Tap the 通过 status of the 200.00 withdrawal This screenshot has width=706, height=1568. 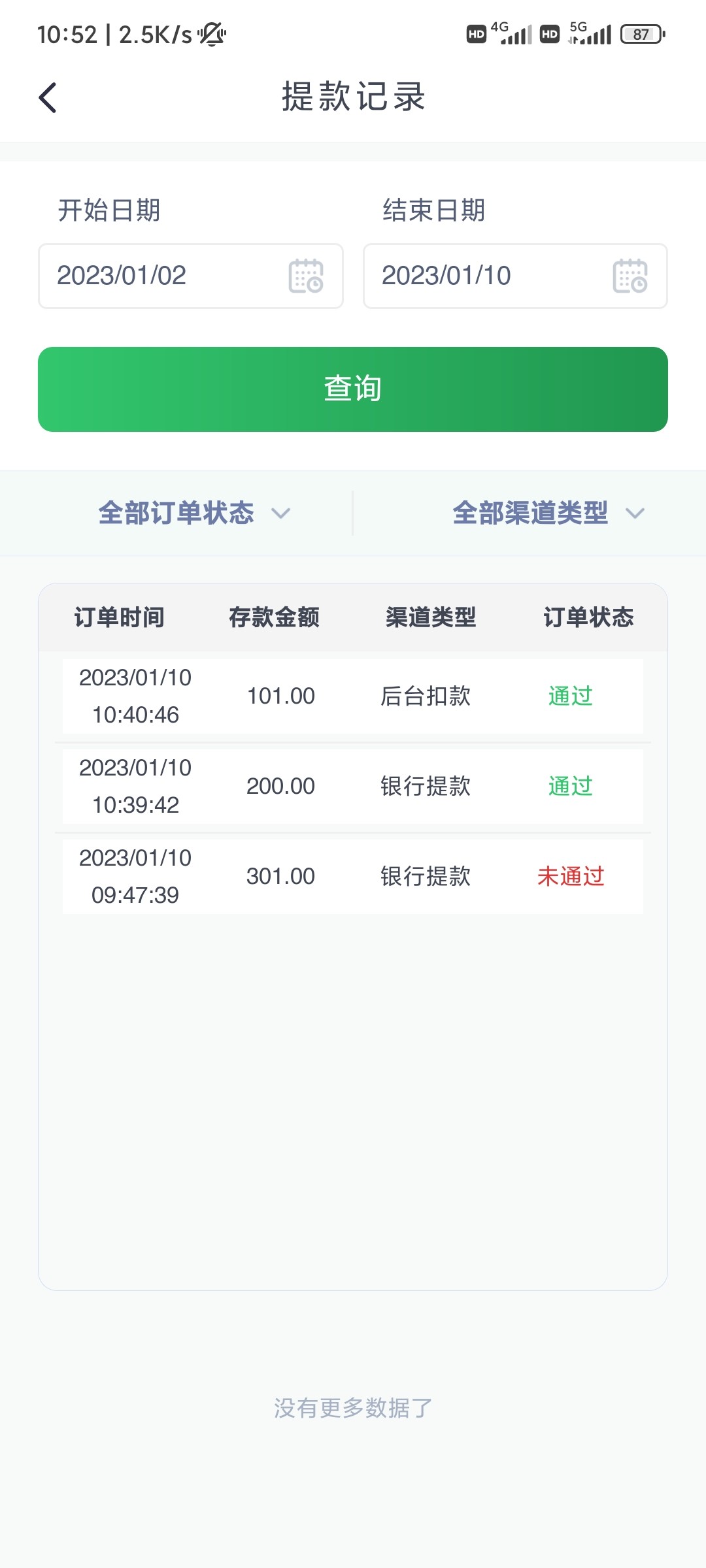click(569, 787)
